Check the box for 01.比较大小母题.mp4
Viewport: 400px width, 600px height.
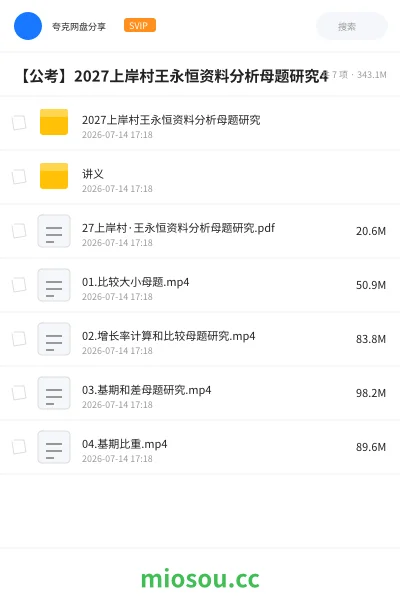pyautogui.click(x=19, y=285)
